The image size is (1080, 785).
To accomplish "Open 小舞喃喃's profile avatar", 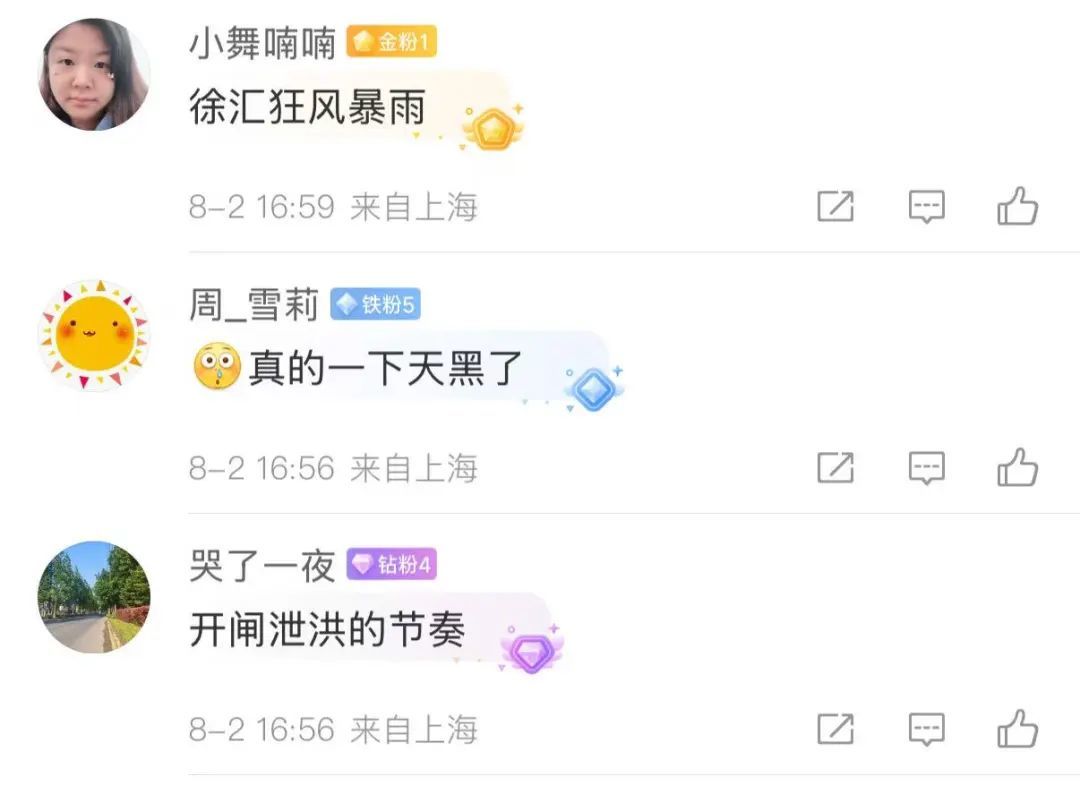I will click(94, 75).
